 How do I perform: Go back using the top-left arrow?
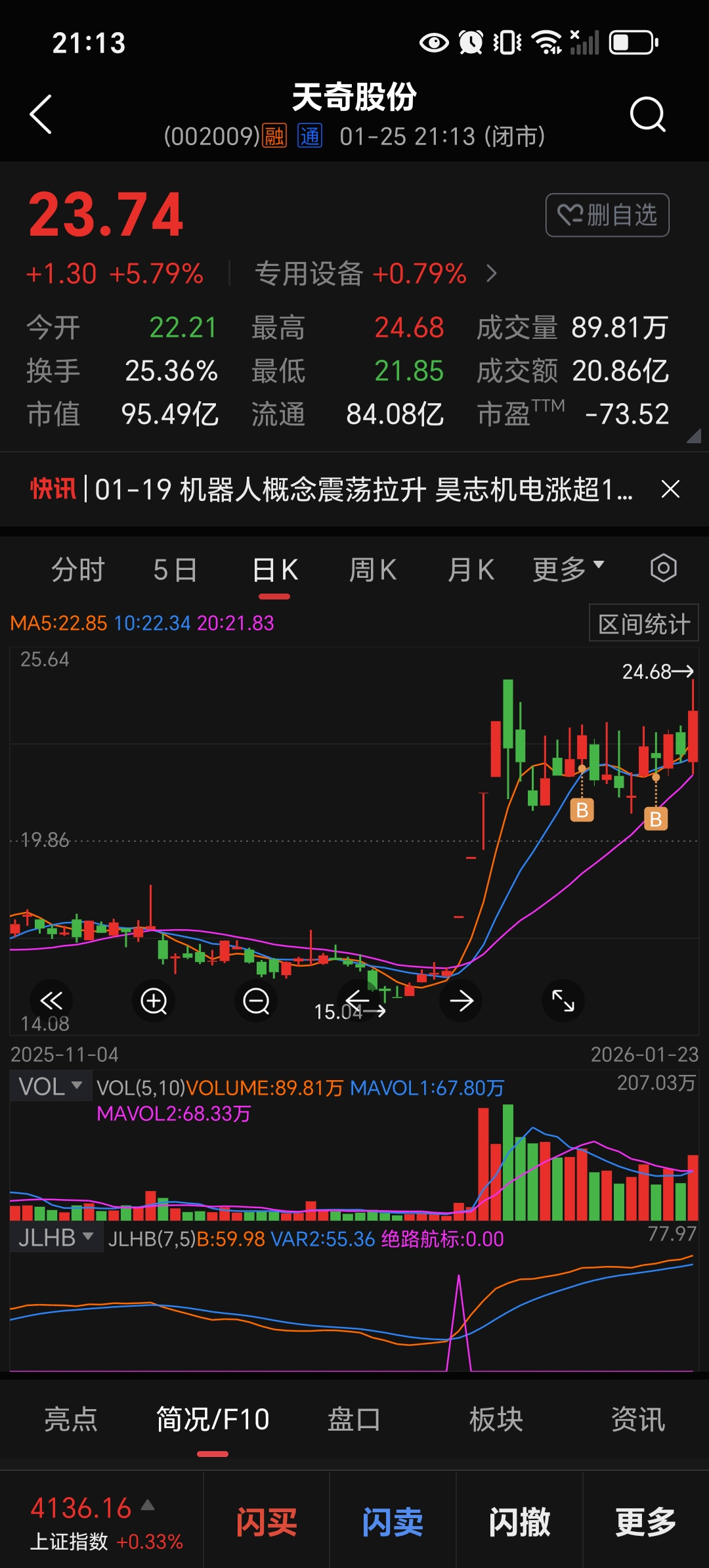tap(41, 115)
